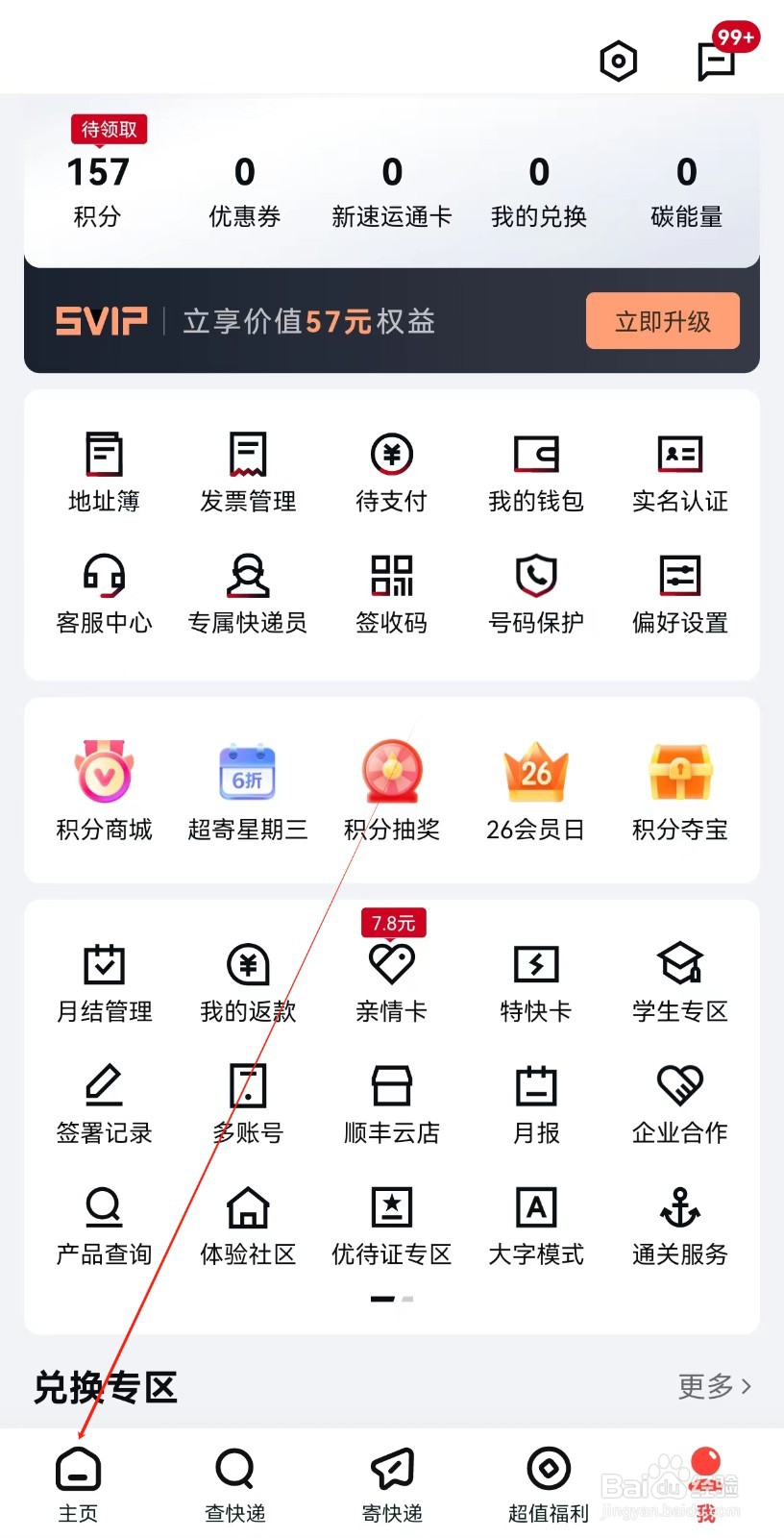The height and width of the screenshot is (1538, 784).
Task: Select 发票管理 invoice management
Action: (x=247, y=471)
